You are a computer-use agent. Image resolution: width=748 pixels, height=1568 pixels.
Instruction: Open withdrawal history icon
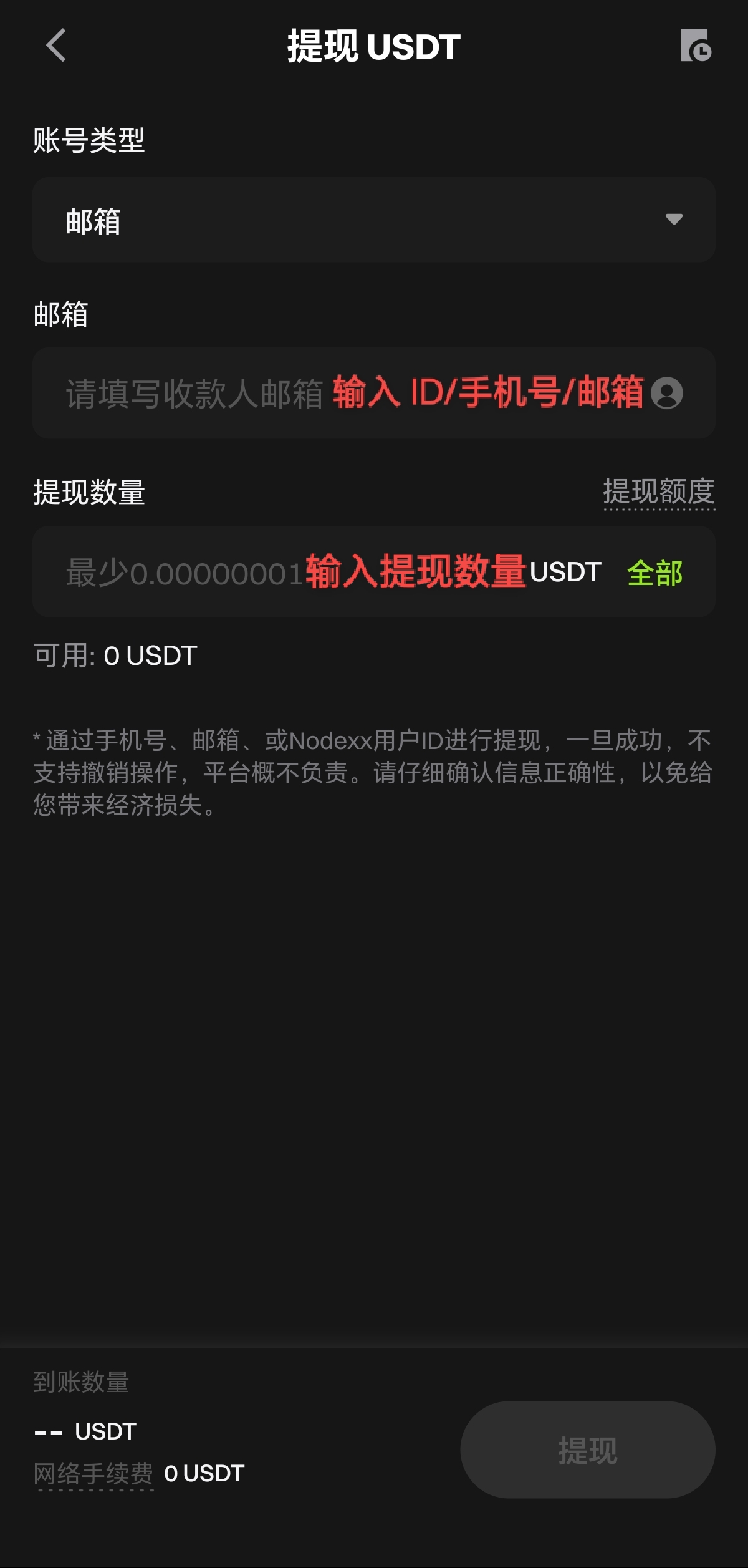(696, 46)
